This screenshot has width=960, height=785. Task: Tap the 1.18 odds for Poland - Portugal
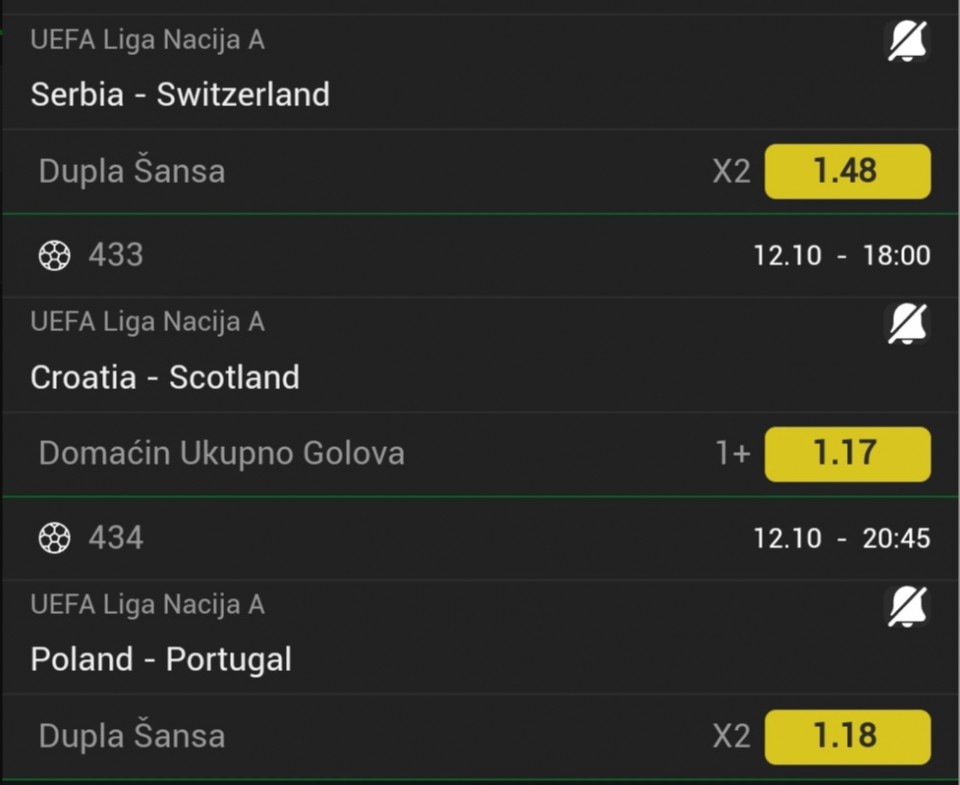[847, 737]
